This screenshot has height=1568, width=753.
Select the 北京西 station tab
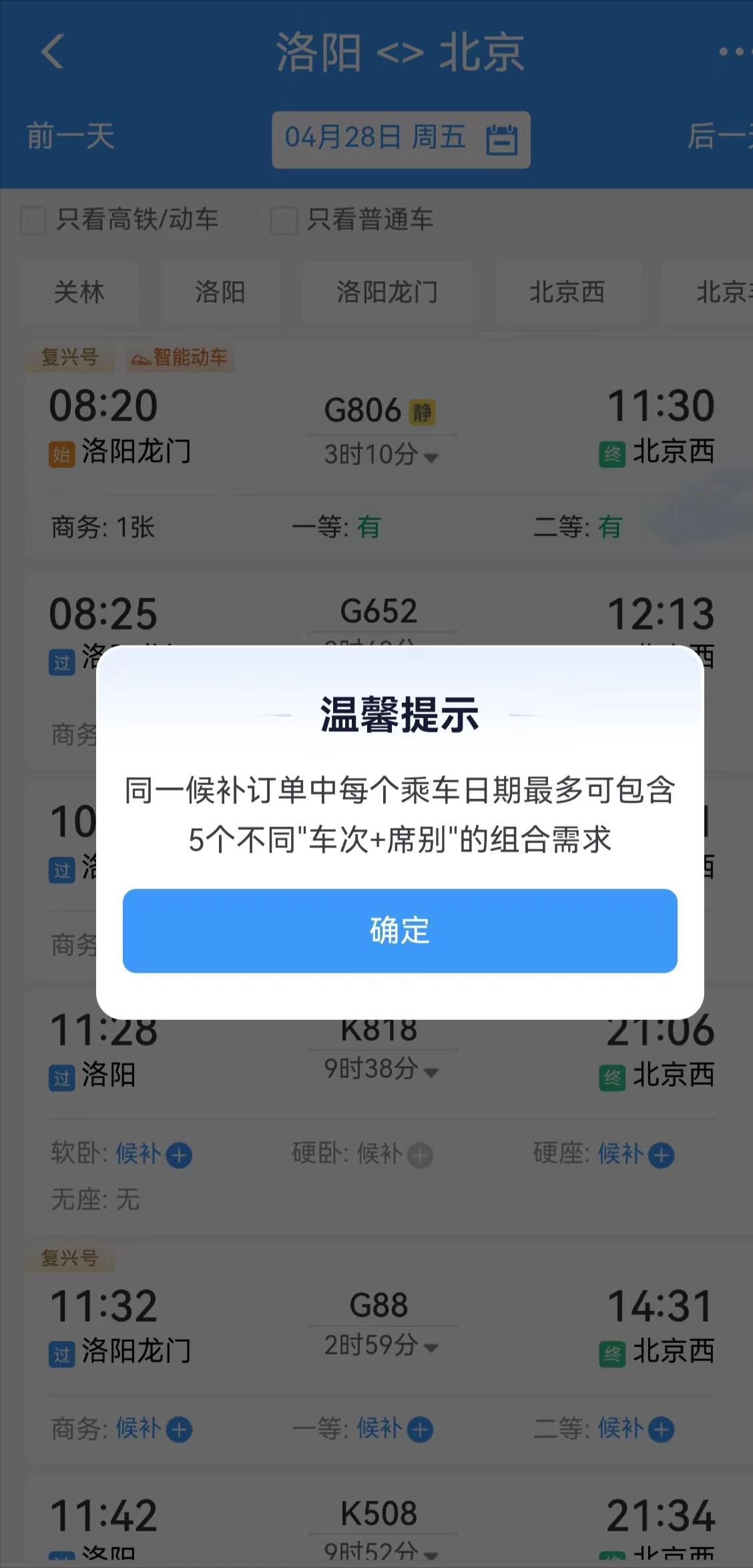point(568,293)
